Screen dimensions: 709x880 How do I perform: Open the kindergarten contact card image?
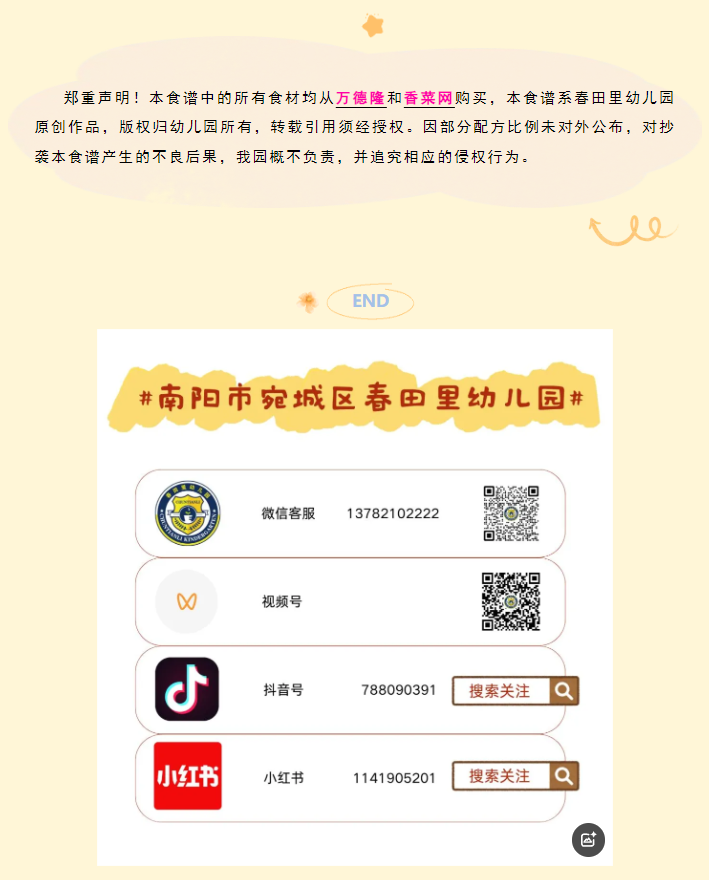(x=354, y=596)
